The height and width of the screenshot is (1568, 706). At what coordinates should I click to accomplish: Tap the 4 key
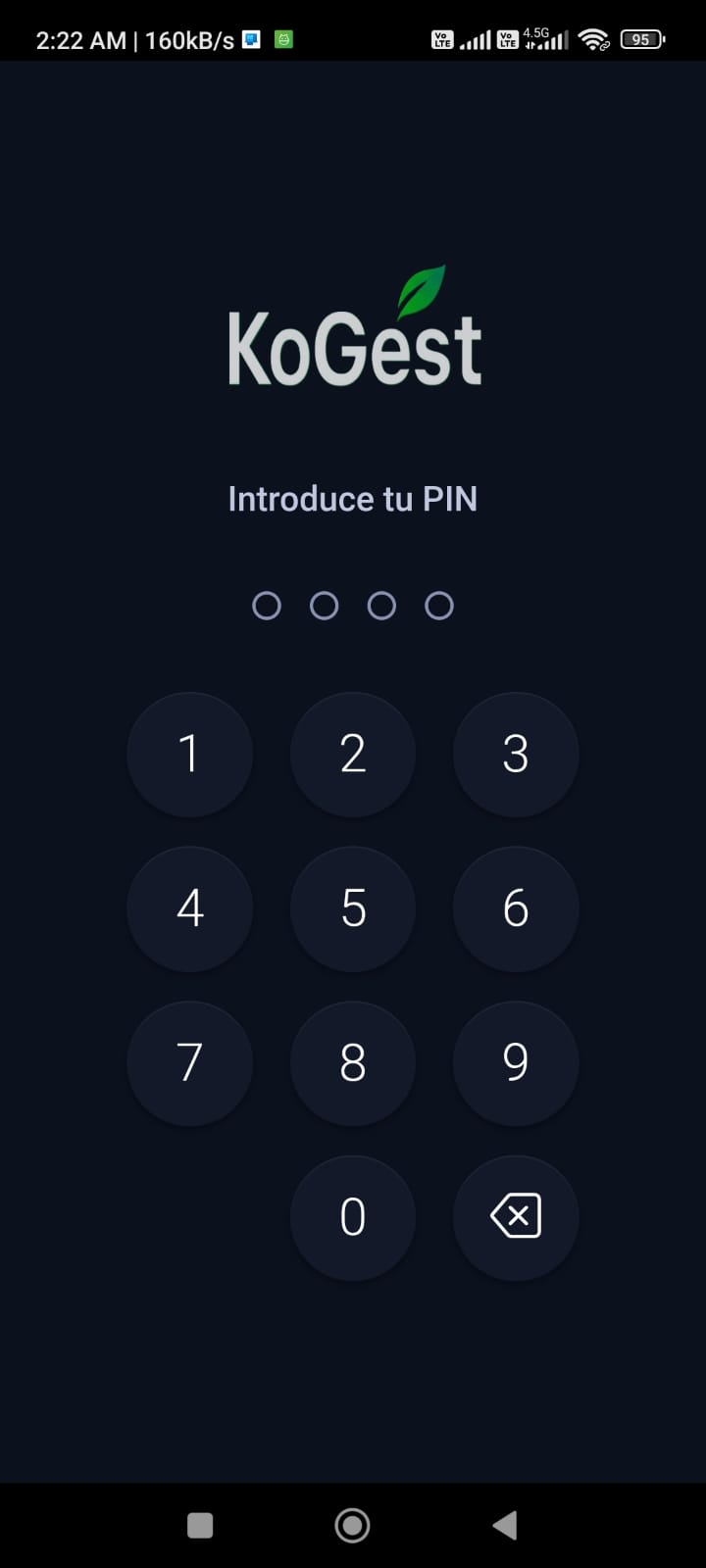[189, 907]
